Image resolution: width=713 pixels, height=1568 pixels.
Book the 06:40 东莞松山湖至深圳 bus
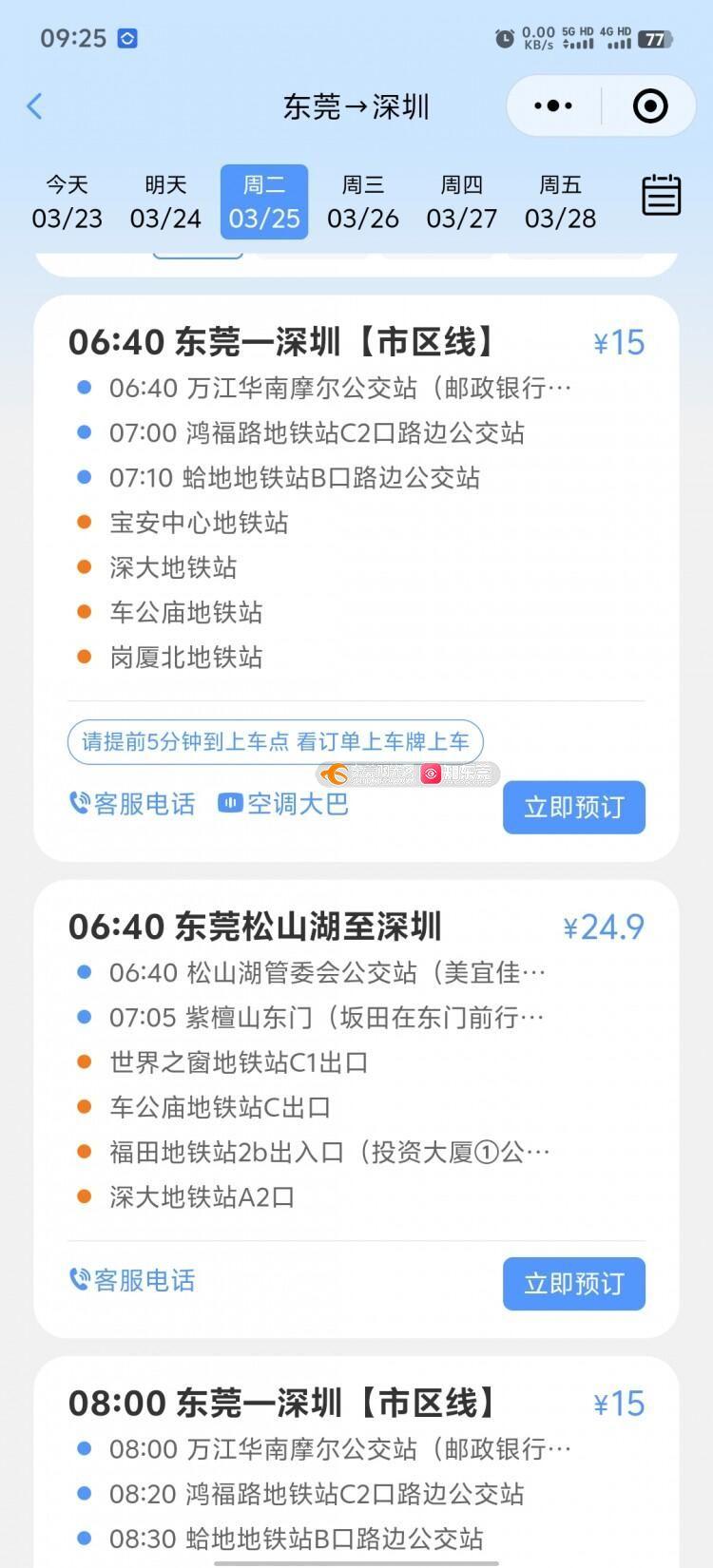pyautogui.click(x=574, y=1284)
